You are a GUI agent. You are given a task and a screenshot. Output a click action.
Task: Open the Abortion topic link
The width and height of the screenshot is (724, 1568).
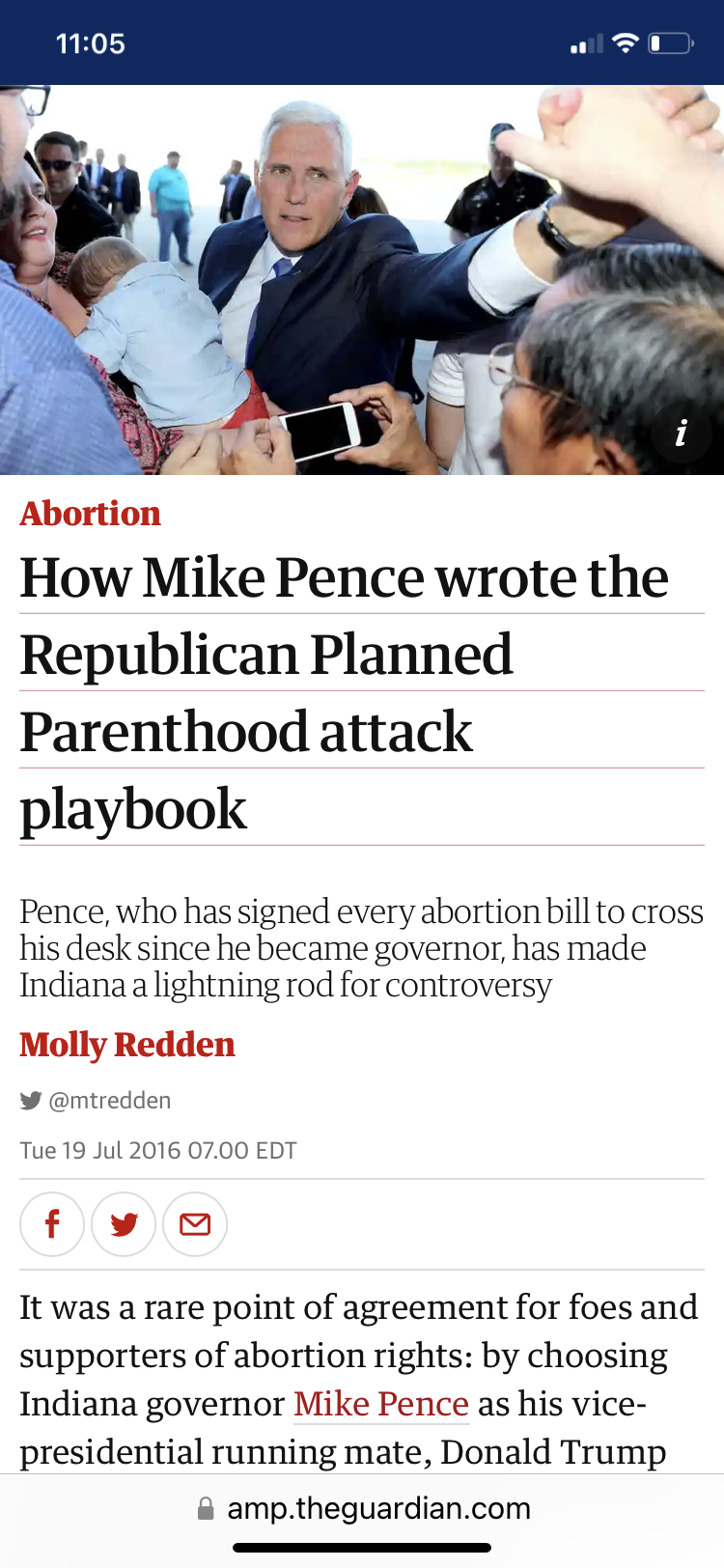(x=91, y=514)
